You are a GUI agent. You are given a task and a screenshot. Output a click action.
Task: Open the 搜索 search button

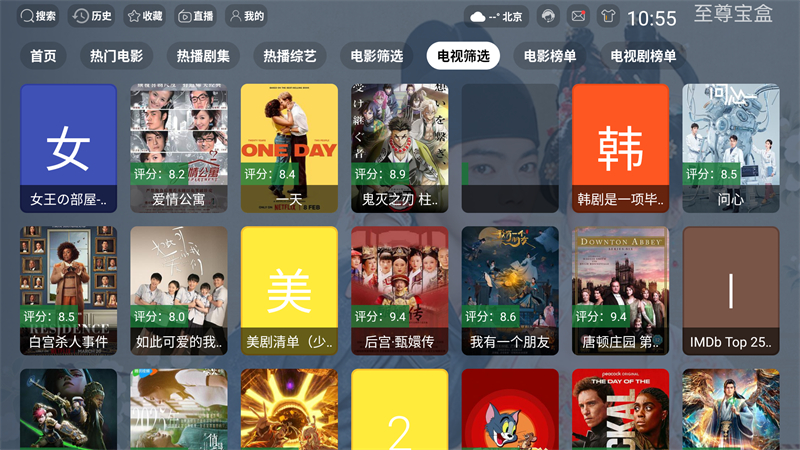point(40,16)
